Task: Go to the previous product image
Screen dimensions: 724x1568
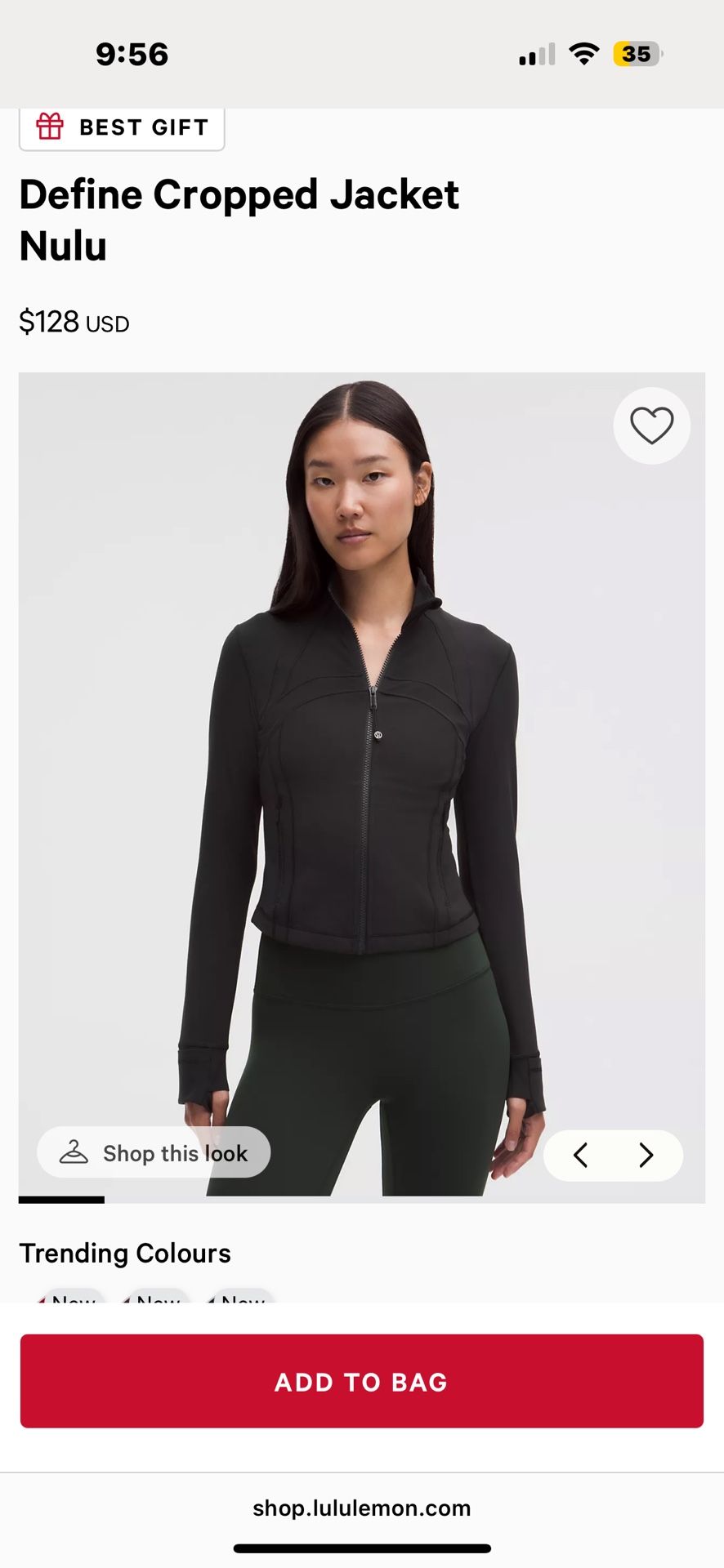Action: (581, 1155)
